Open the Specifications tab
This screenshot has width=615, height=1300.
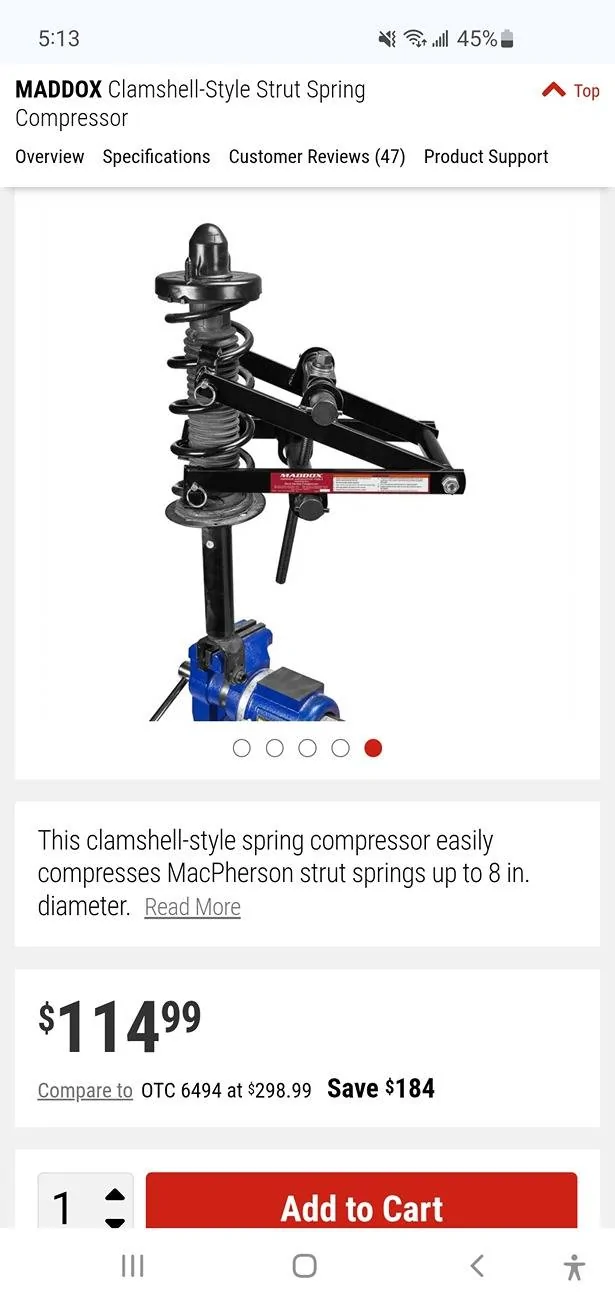(x=156, y=157)
